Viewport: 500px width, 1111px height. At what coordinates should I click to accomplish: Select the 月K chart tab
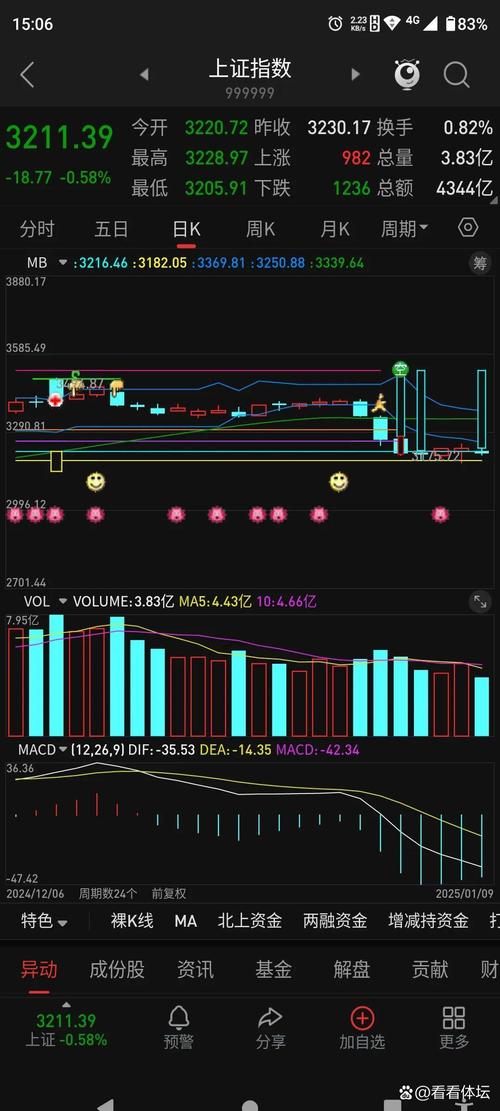coord(335,229)
